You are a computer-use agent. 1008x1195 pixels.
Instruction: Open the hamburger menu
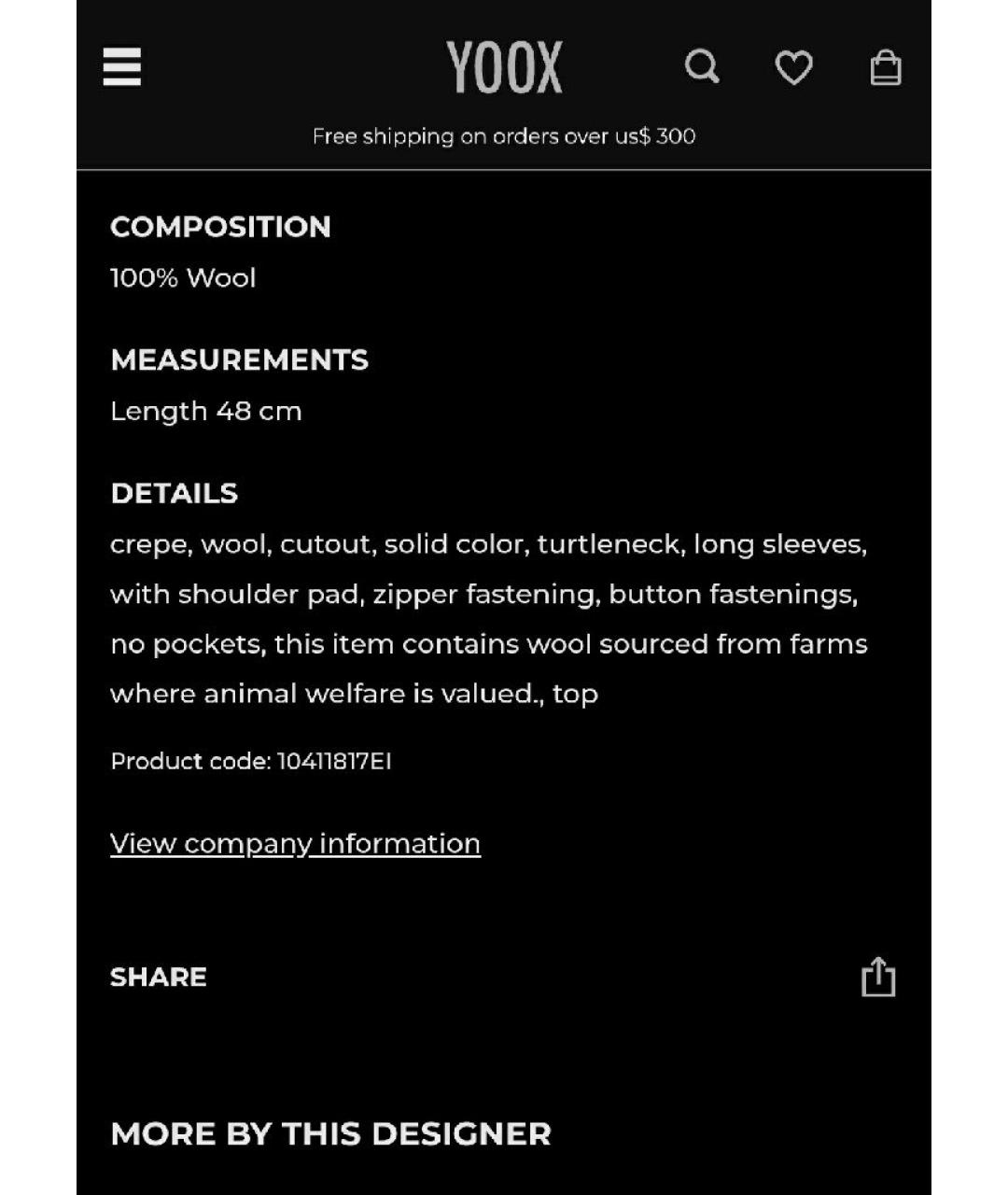[x=122, y=67]
